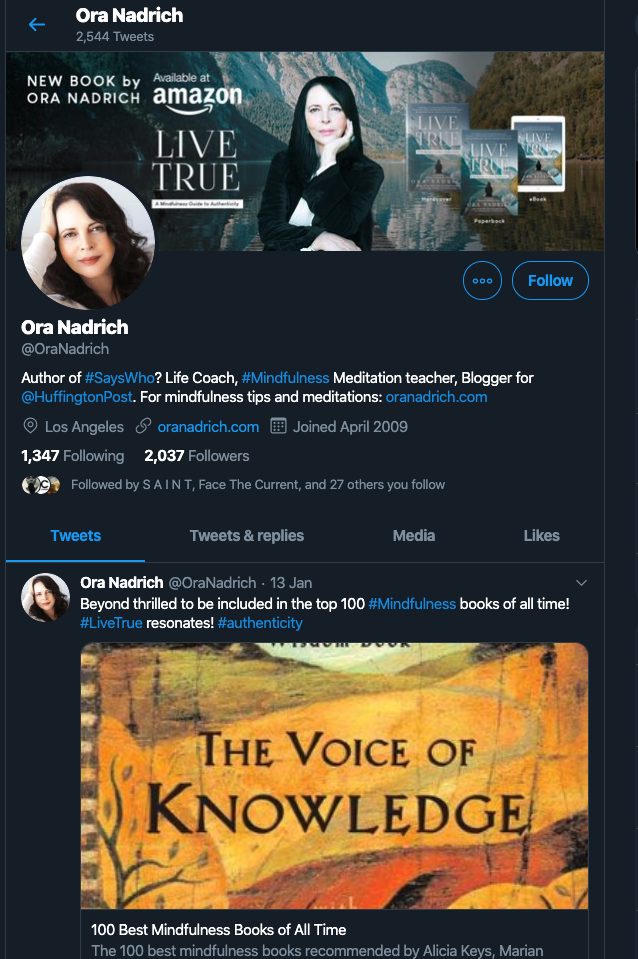Follow Ora Nadrich
This screenshot has width=638, height=959.
point(550,281)
